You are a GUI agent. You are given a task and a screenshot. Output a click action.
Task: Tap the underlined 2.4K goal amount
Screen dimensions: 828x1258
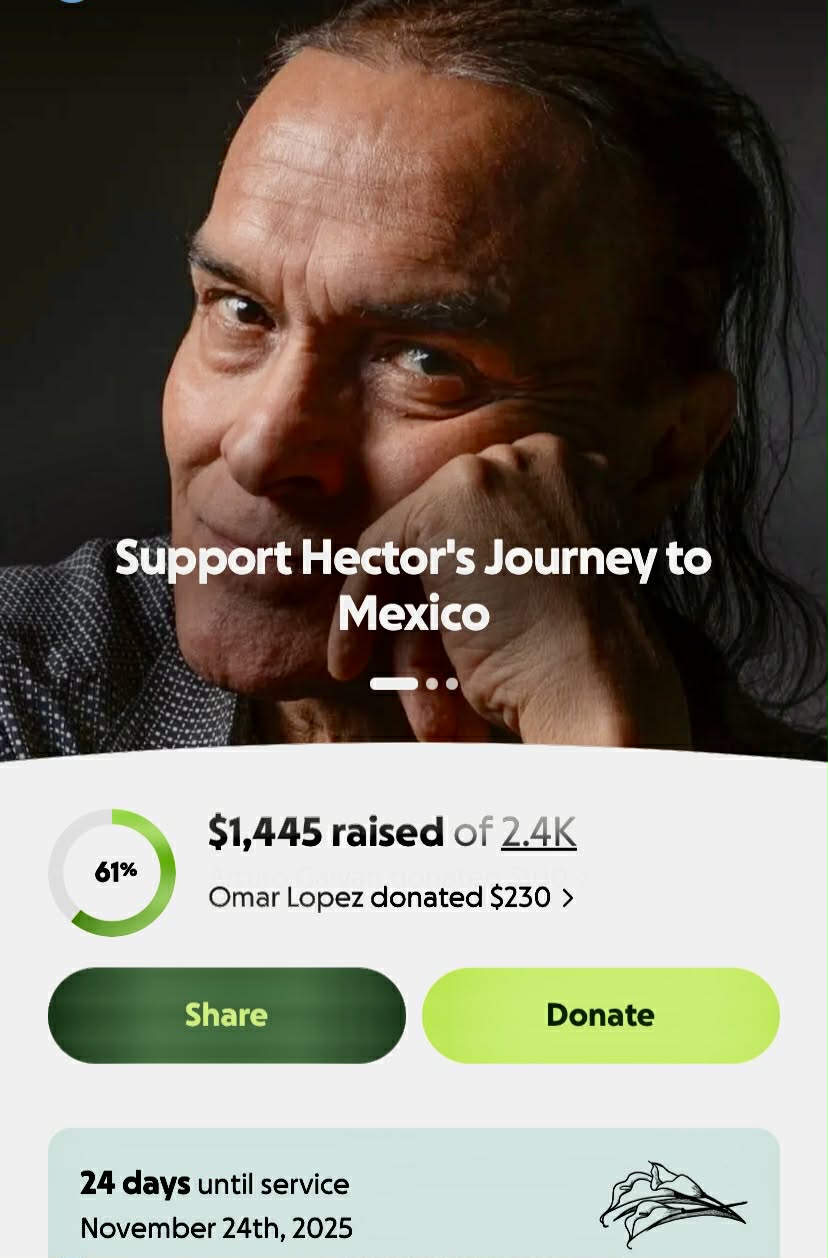click(538, 832)
